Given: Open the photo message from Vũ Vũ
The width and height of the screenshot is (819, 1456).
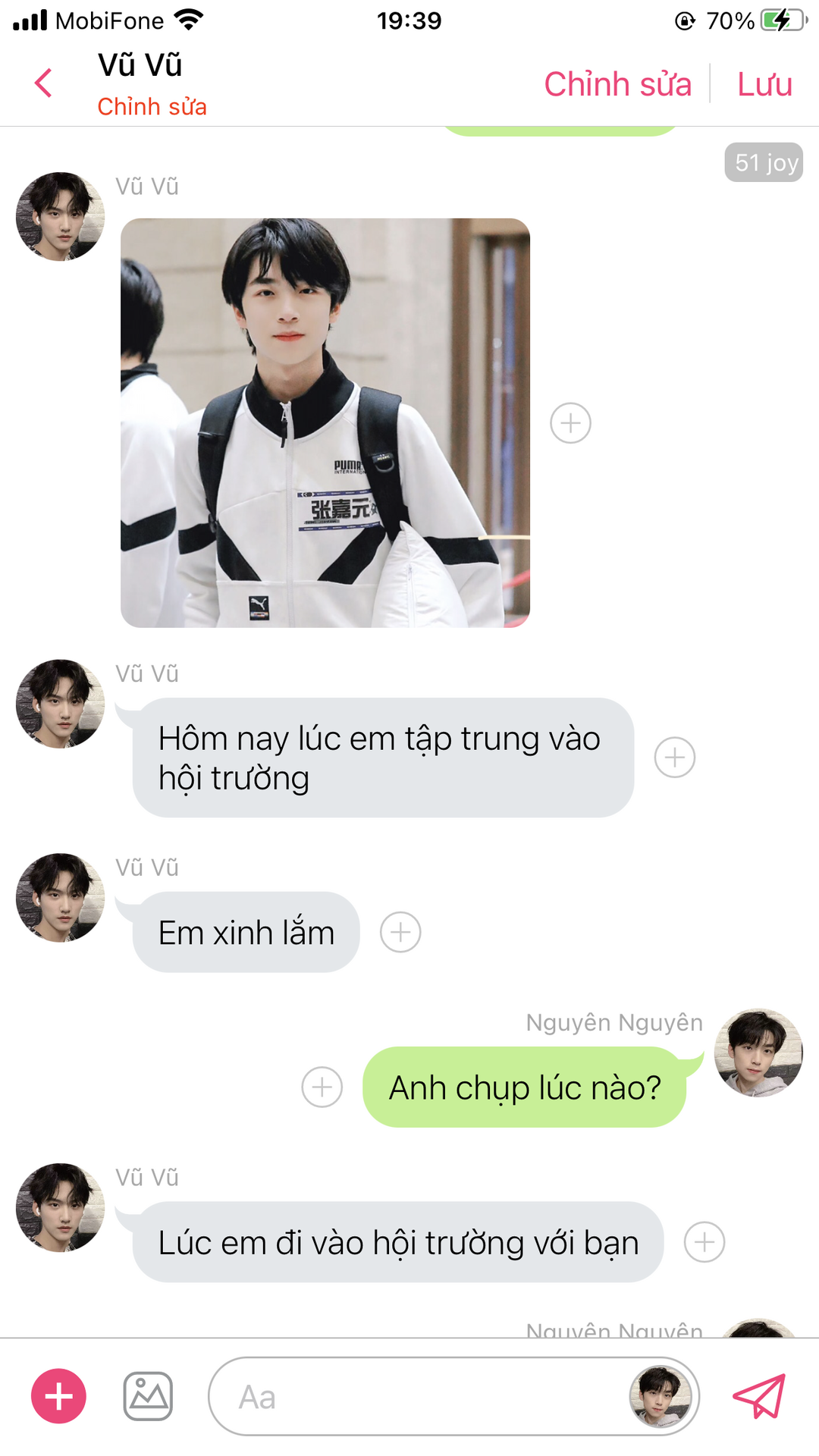Looking at the screenshot, I should point(325,422).
